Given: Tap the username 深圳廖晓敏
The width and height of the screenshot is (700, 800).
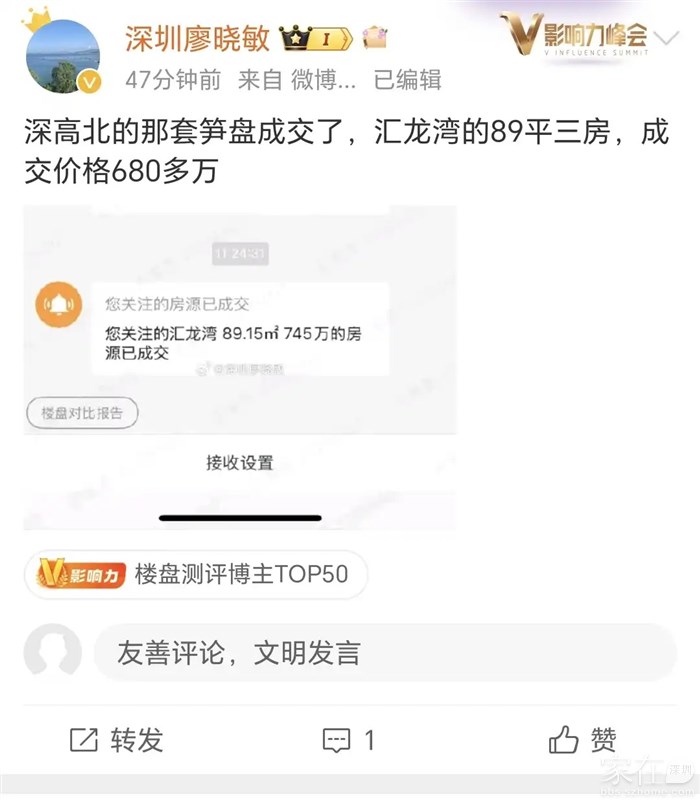Looking at the screenshot, I should click(x=197, y=38).
